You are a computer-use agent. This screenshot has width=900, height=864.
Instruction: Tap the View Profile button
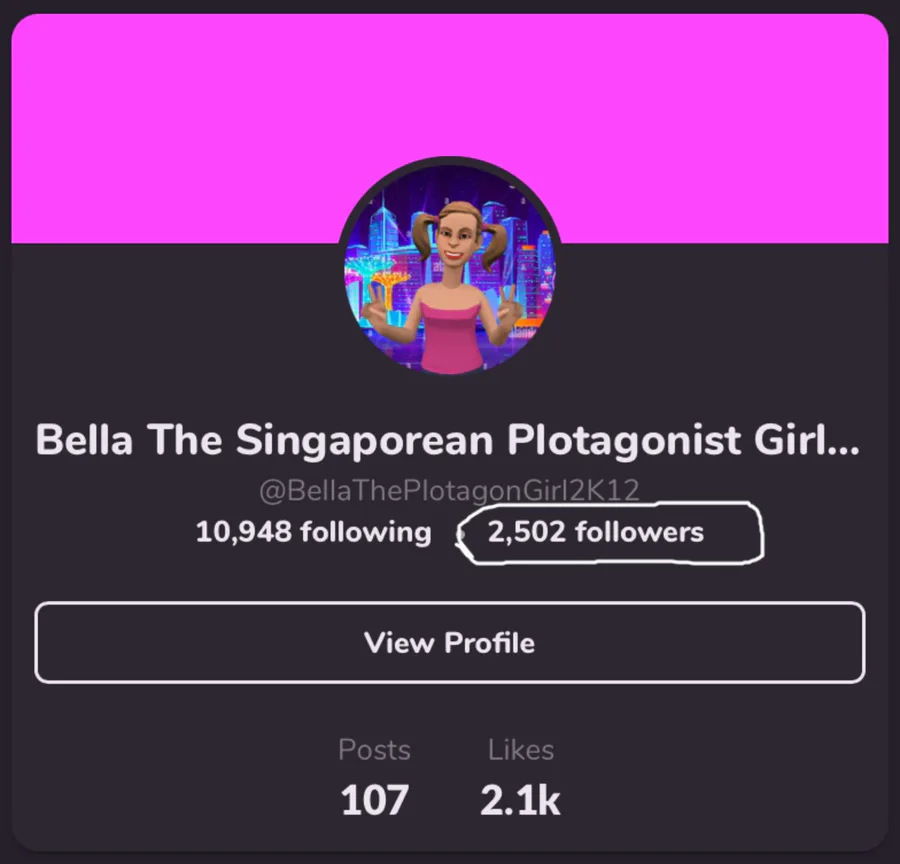tap(449, 643)
